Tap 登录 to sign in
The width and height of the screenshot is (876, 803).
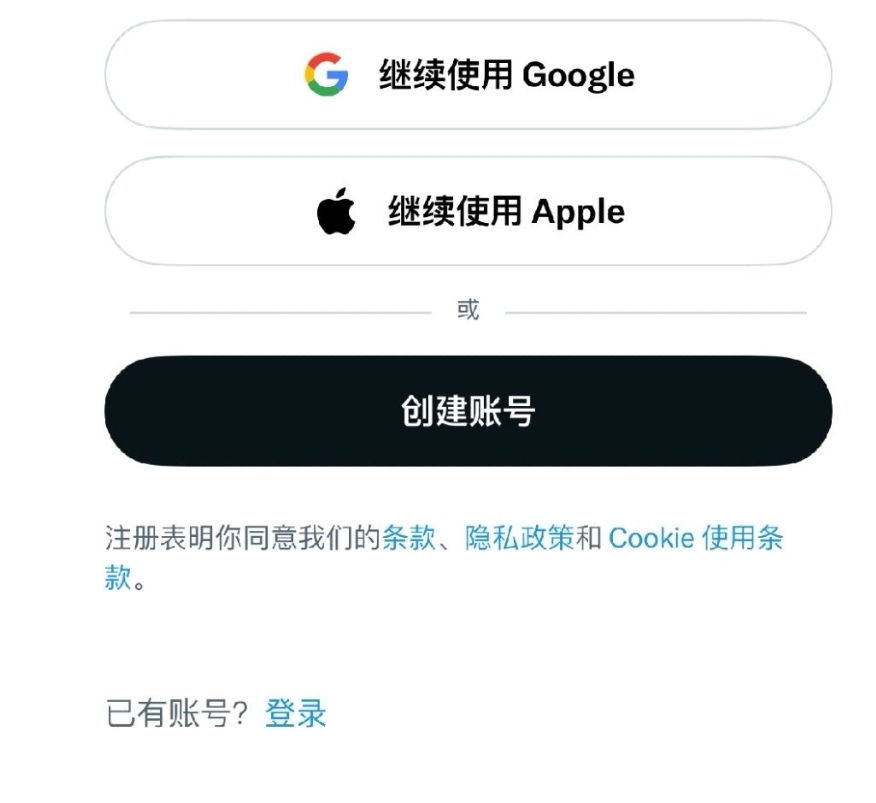295,714
